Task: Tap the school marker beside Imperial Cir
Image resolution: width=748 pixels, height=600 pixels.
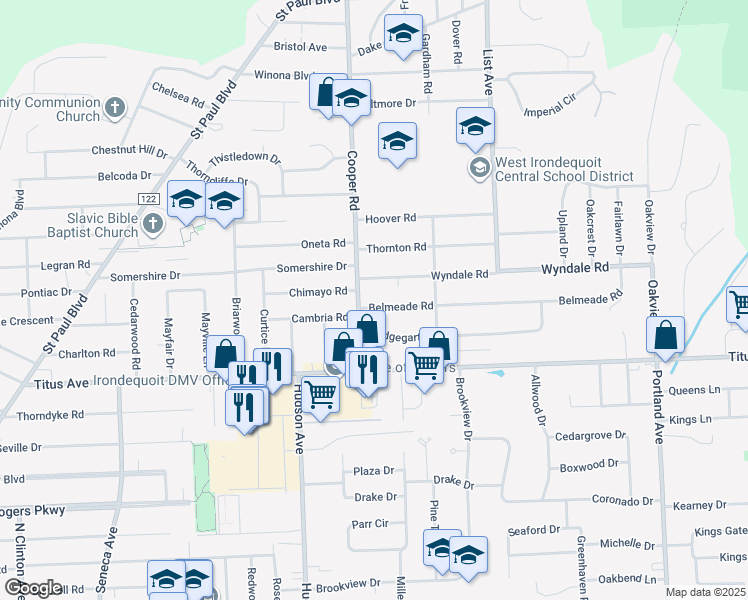Action: tap(475, 126)
